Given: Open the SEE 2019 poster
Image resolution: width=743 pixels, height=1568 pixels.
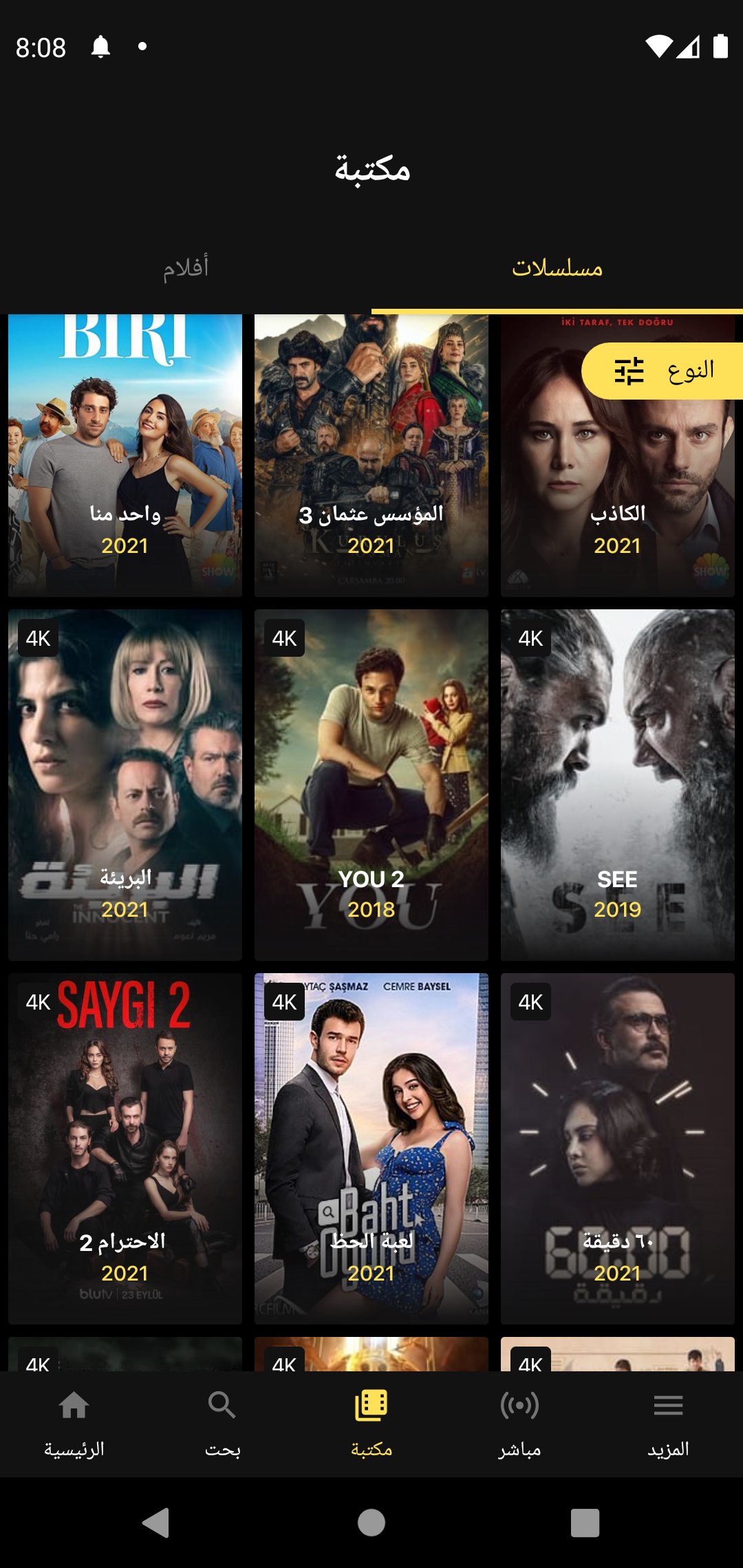Looking at the screenshot, I should (617, 784).
